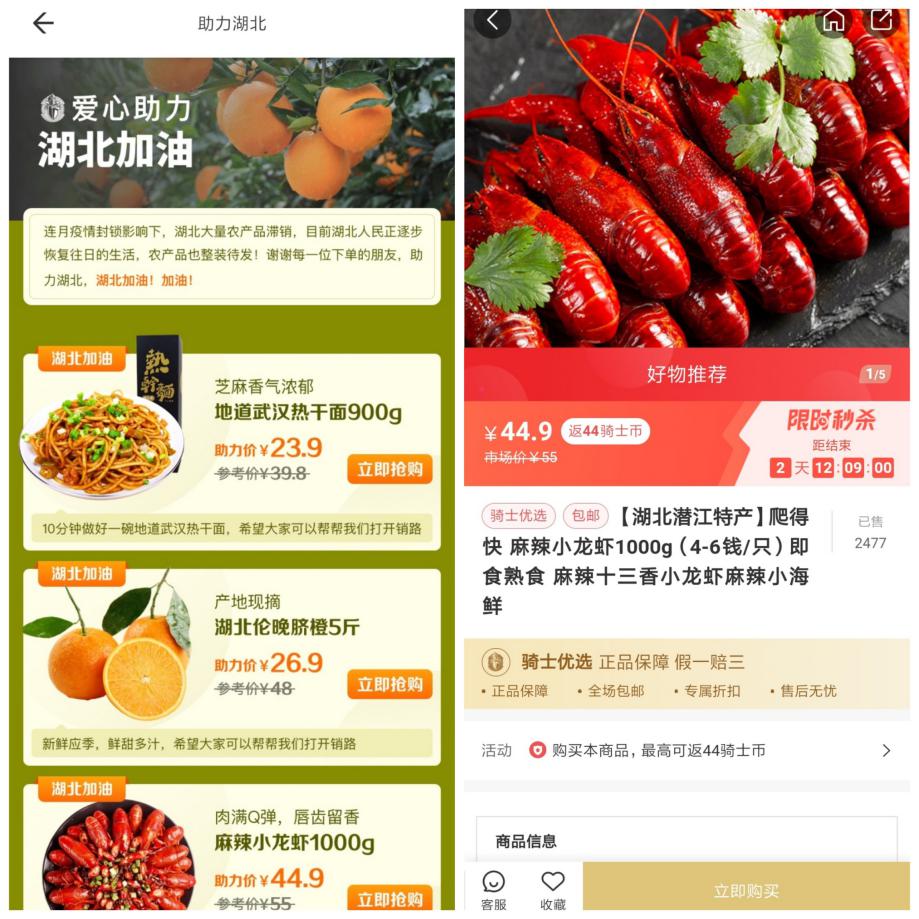Share this crayfish product
This screenshot has width=919, height=919.
click(881, 21)
